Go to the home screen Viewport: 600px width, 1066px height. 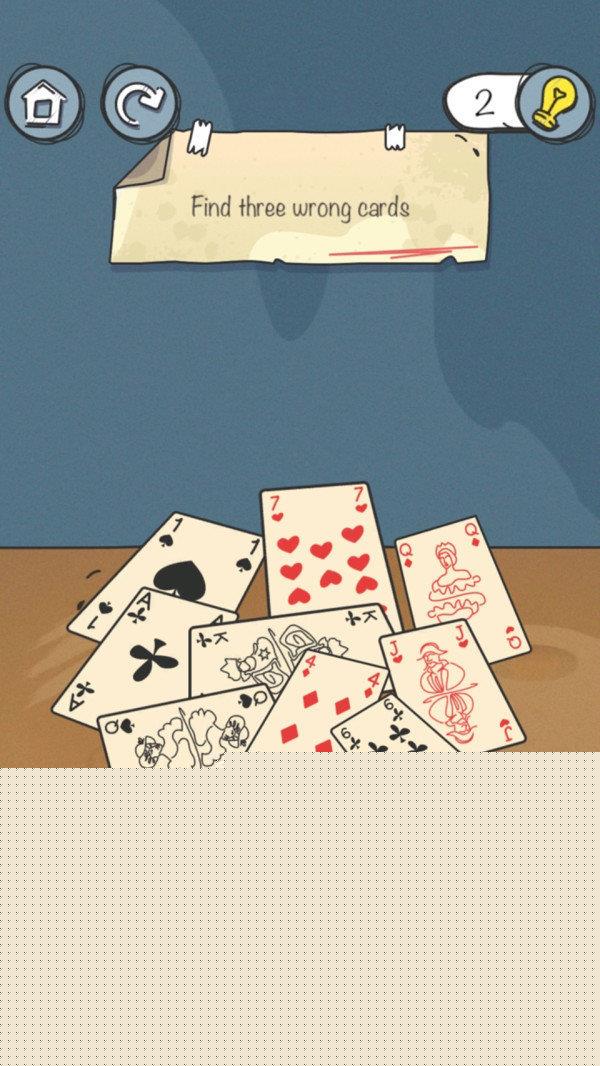pyautogui.click(x=44, y=103)
